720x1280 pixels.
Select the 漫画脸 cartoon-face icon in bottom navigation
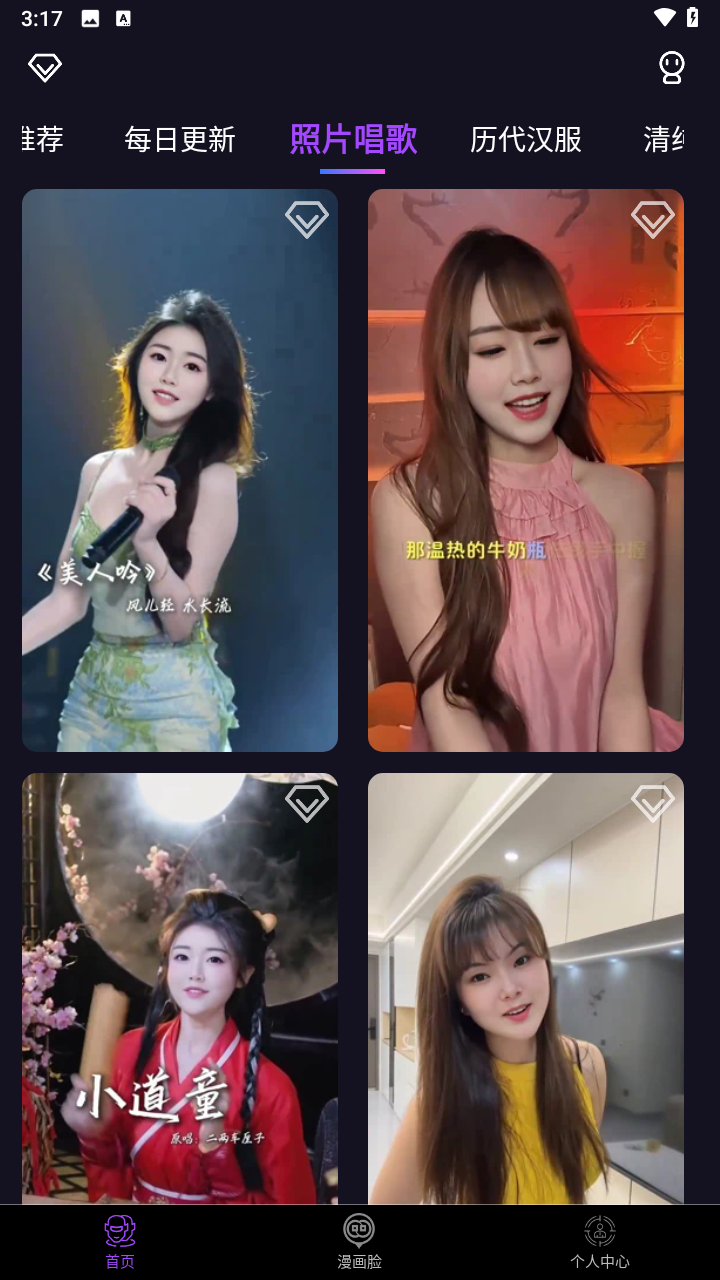pos(359,1228)
